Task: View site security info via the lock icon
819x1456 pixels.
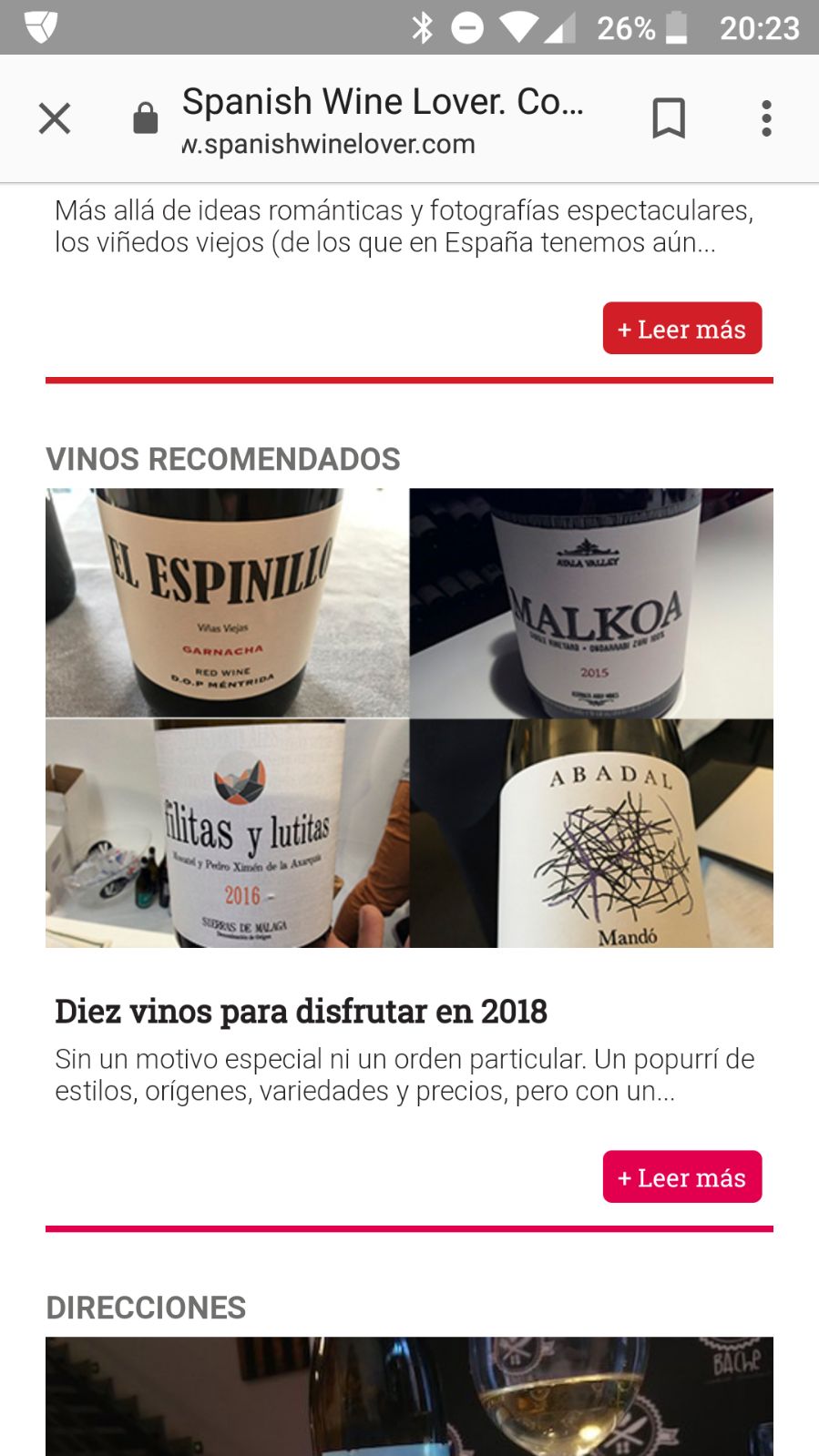Action: pos(146,118)
